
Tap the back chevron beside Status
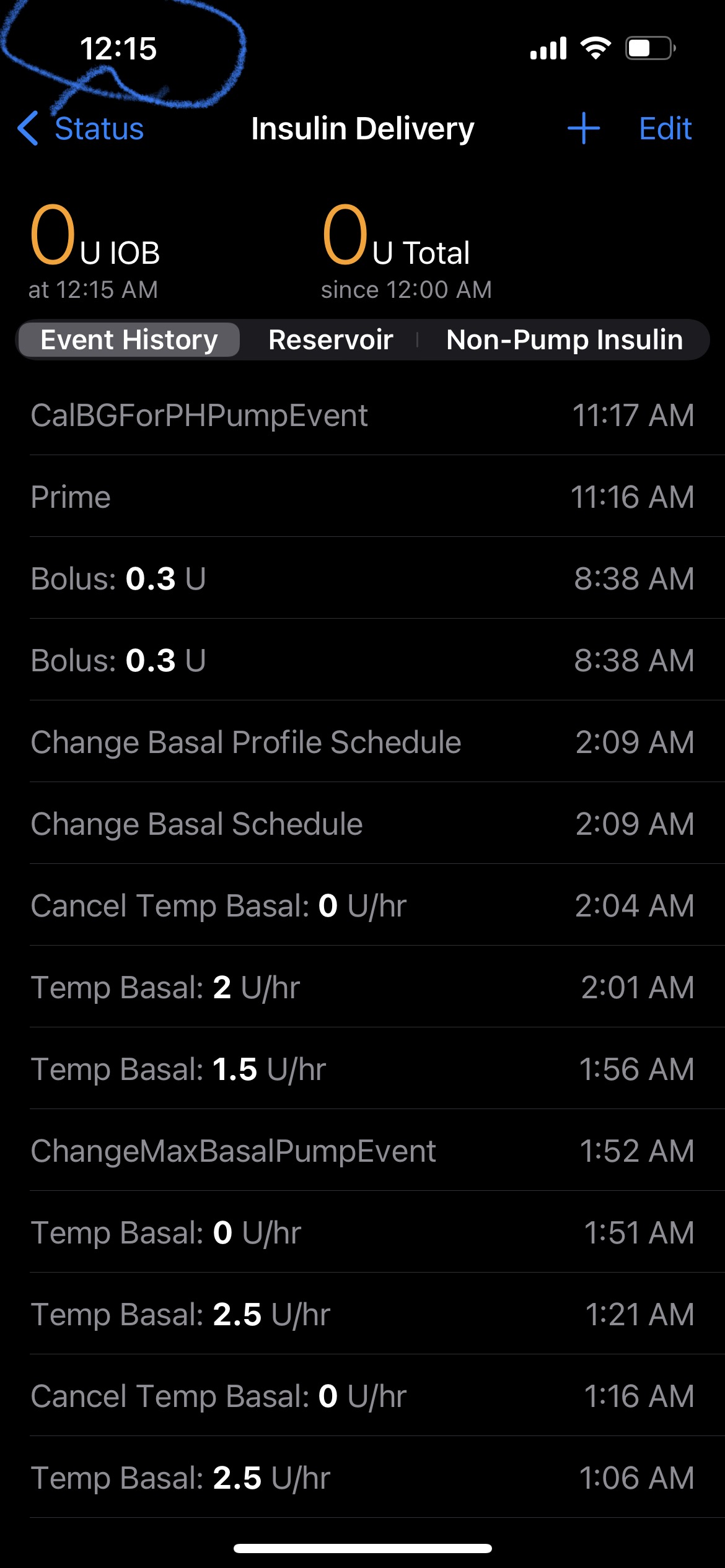28,129
